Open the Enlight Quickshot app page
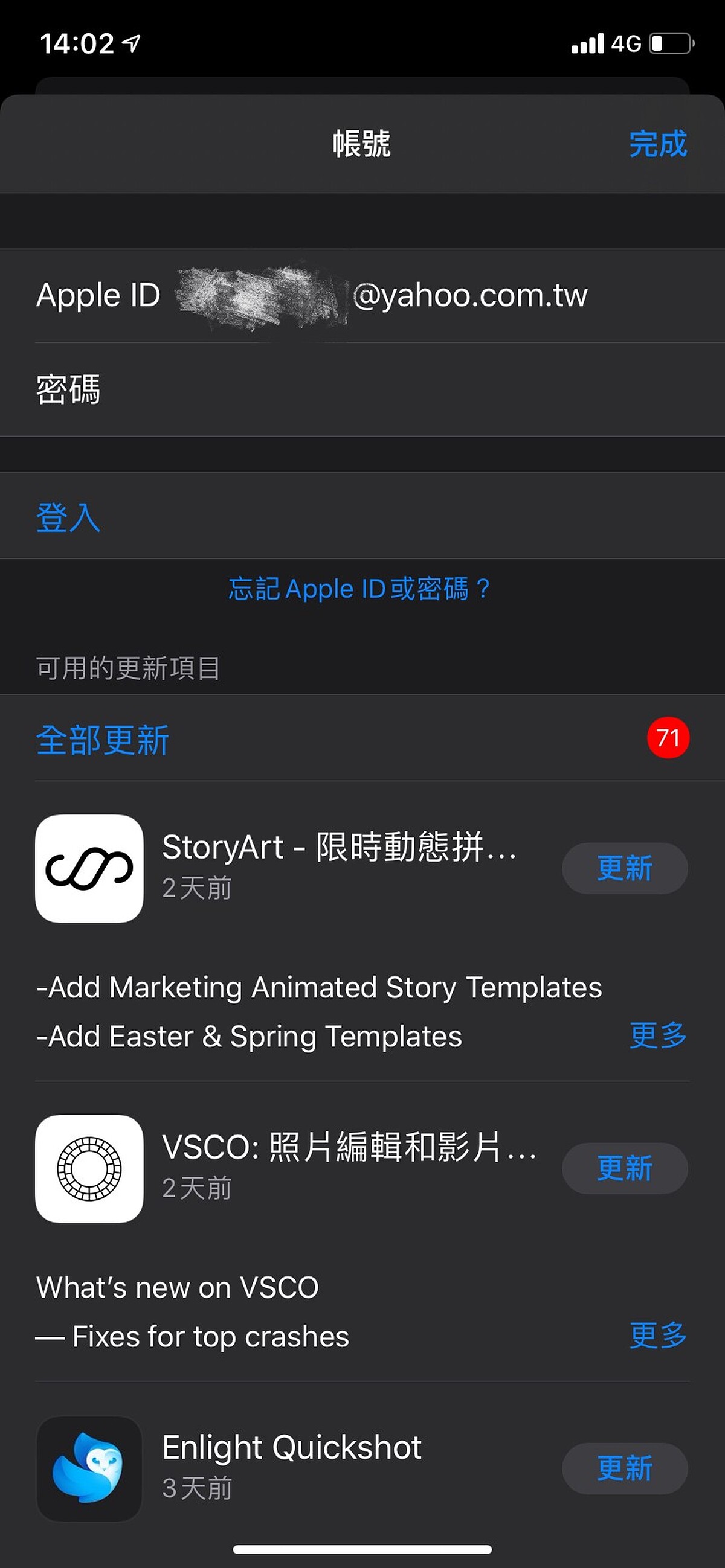The width and height of the screenshot is (725, 1568). (89, 1469)
